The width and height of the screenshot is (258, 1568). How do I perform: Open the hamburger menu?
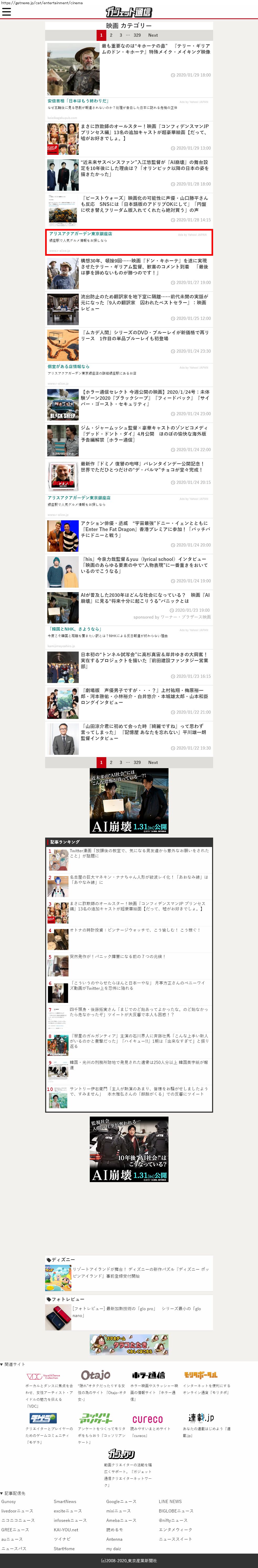pyautogui.click(x=7, y=12)
